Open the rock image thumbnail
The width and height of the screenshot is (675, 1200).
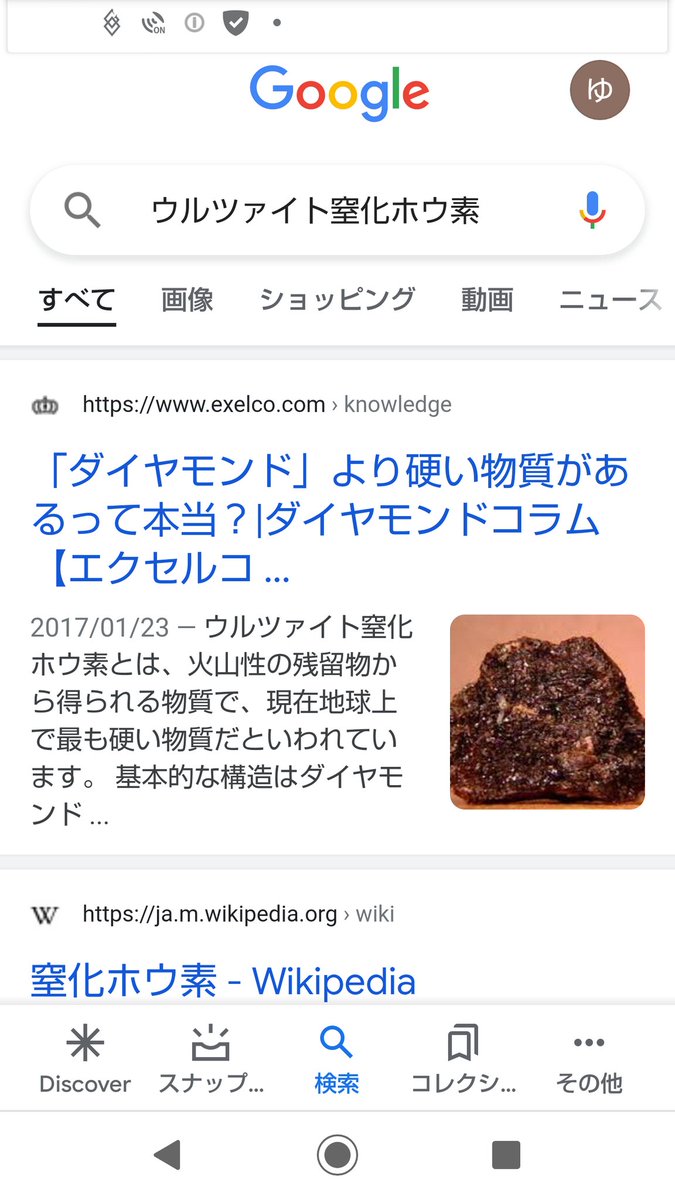click(x=547, y=711)
